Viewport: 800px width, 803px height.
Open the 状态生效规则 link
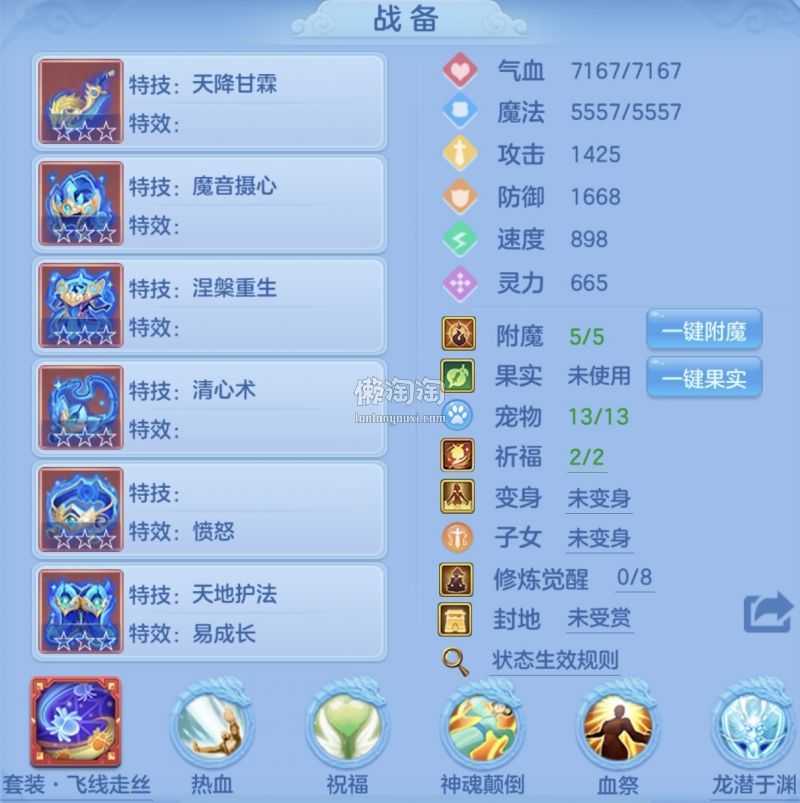(x=555, y=661)
